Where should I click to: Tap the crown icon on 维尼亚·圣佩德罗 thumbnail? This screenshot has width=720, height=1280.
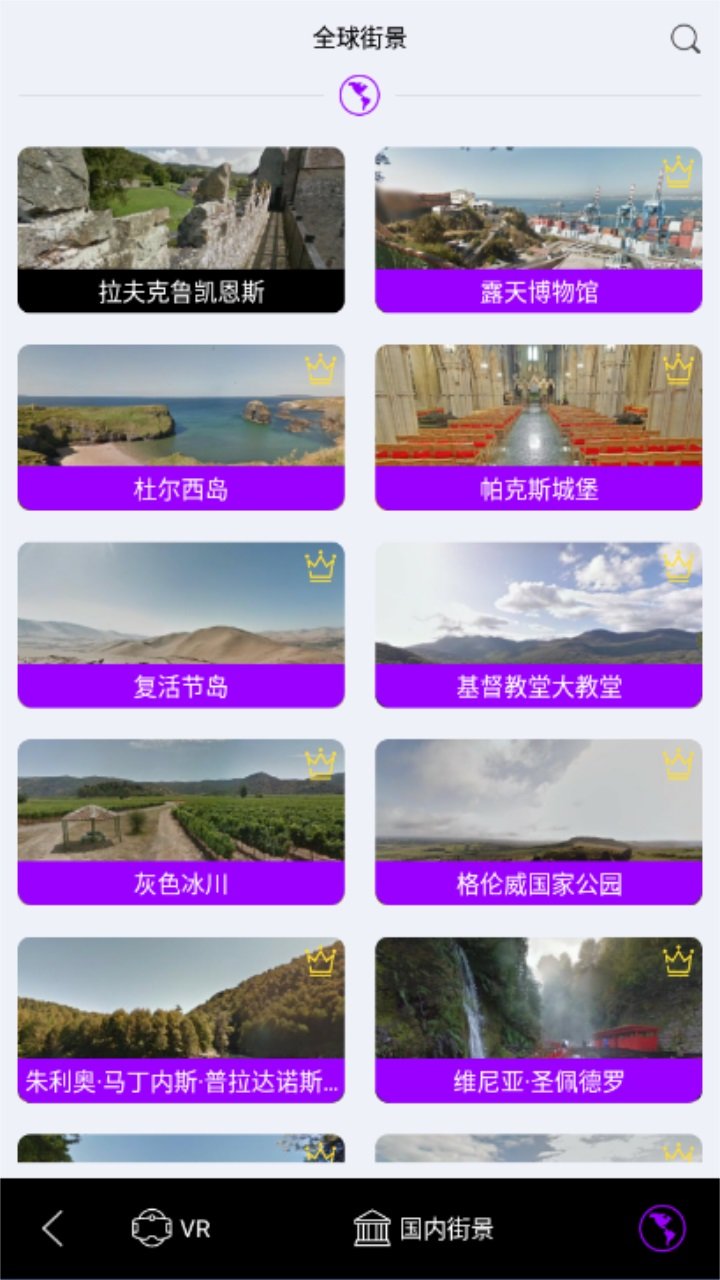pyautogui.click(x=680, y=963)
